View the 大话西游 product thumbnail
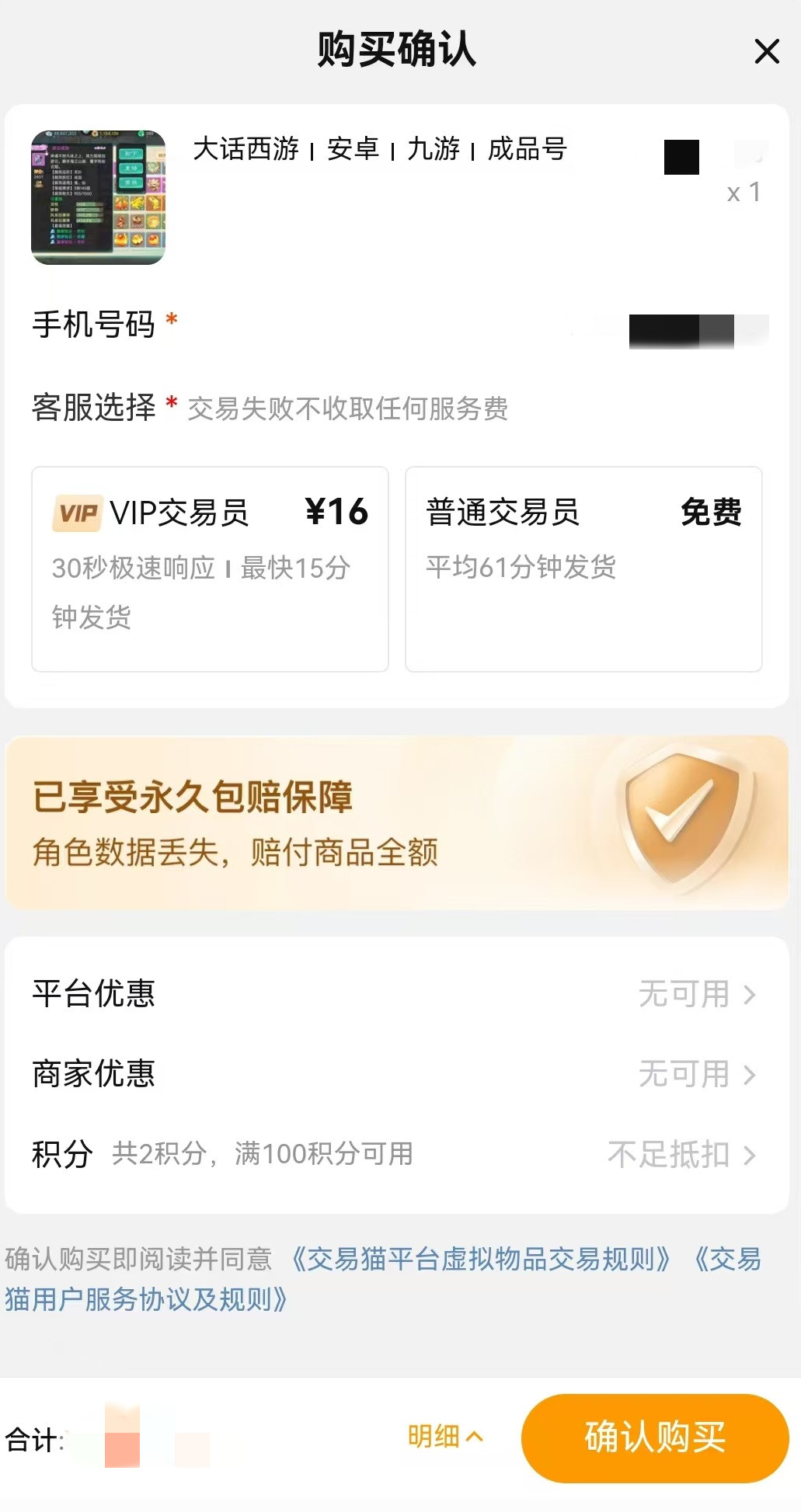The width and height of the screenshot is (801, 1512). tap(98, 197)
